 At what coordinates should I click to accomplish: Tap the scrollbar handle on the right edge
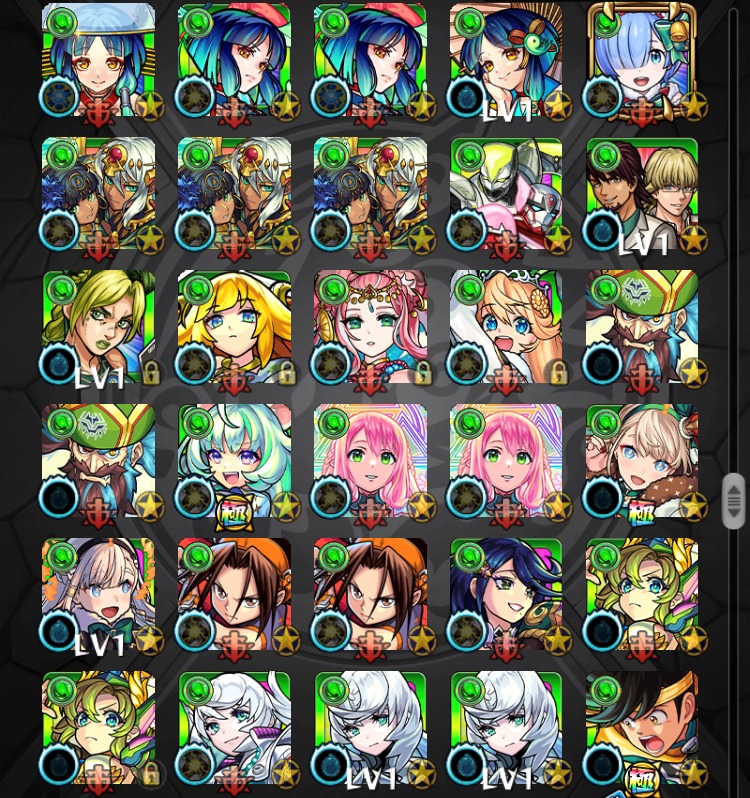734,501
